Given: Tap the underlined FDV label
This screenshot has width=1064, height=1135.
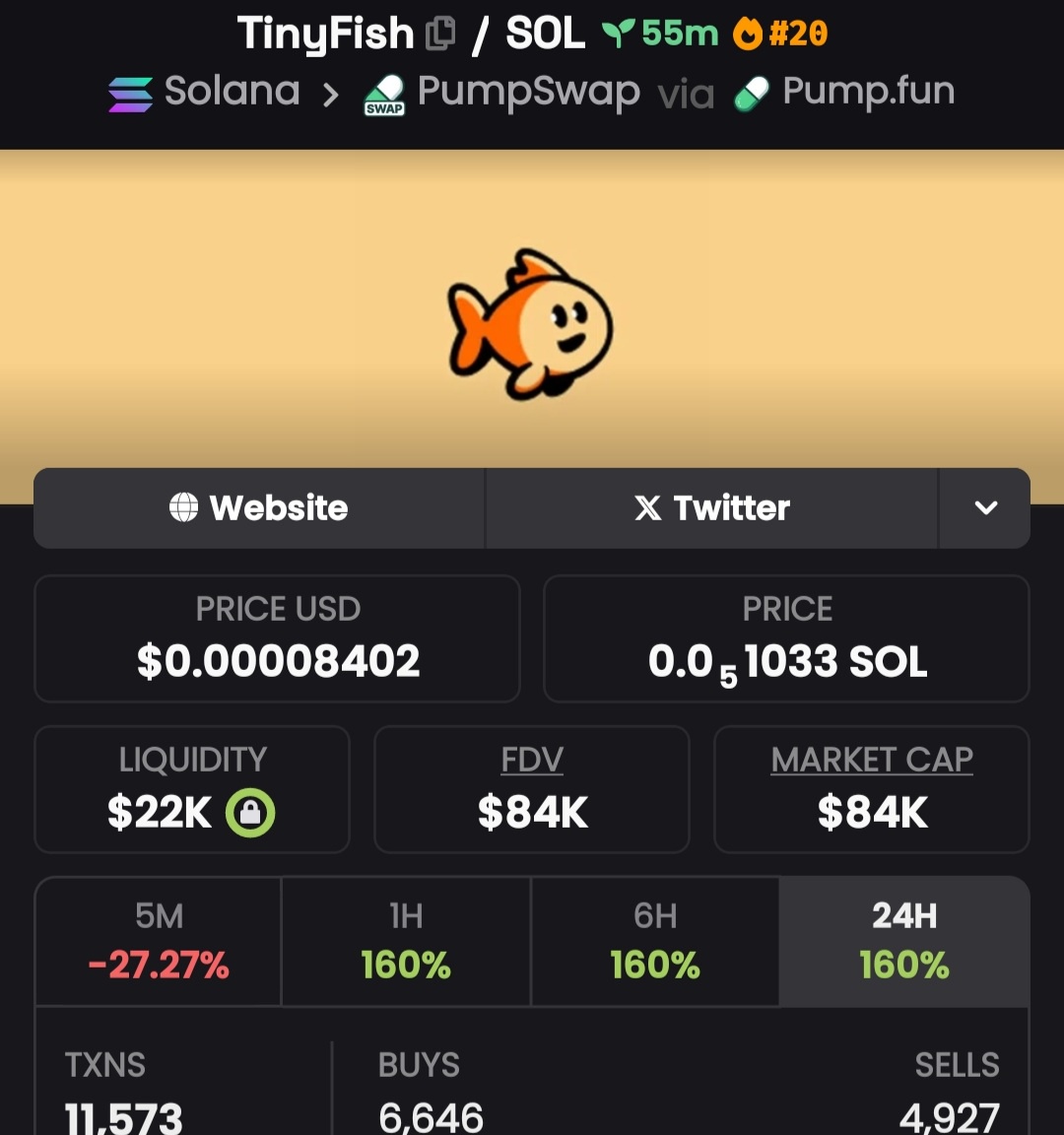Looking at the screenshot, I should 532,760.
